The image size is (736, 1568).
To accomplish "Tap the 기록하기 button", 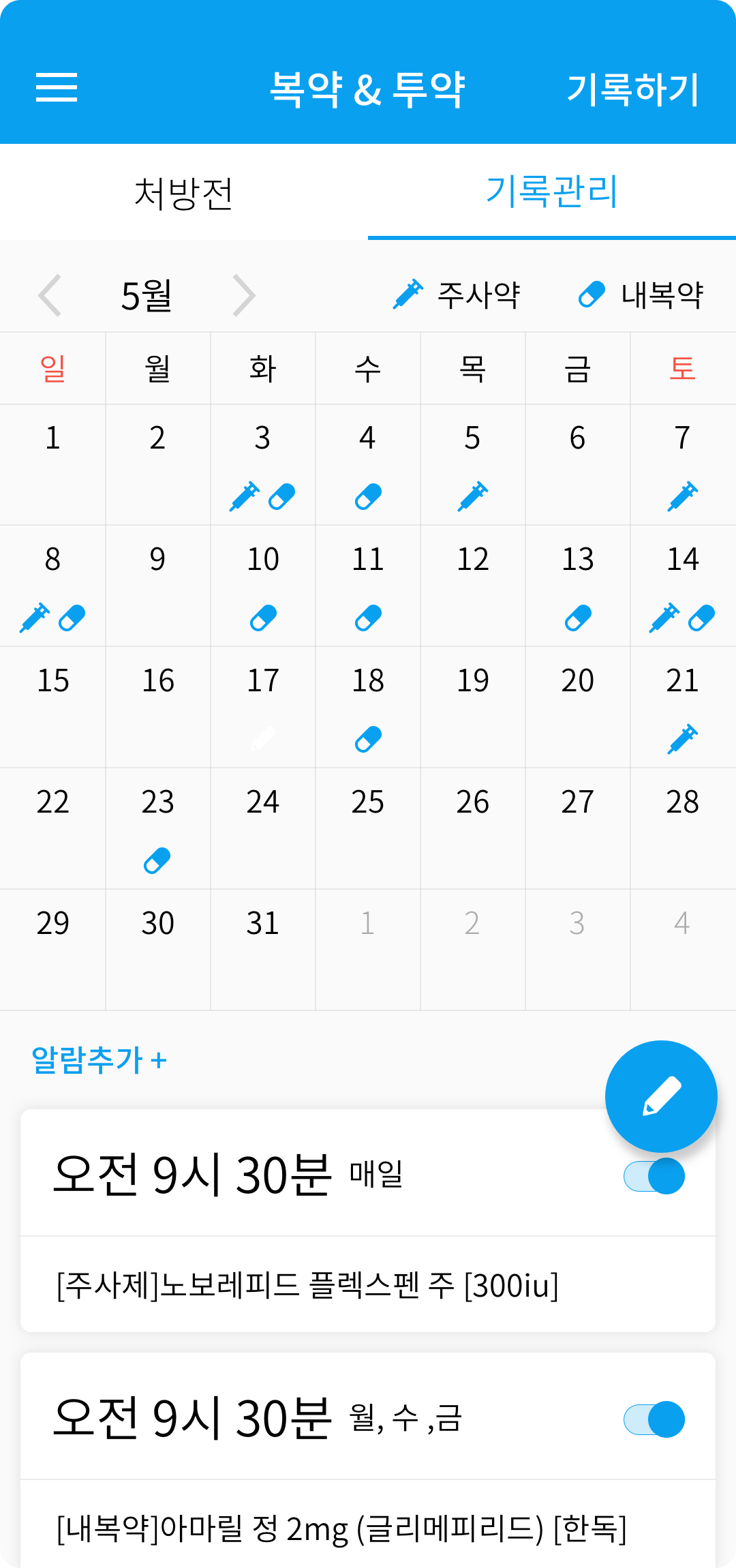I will [633, 89].
